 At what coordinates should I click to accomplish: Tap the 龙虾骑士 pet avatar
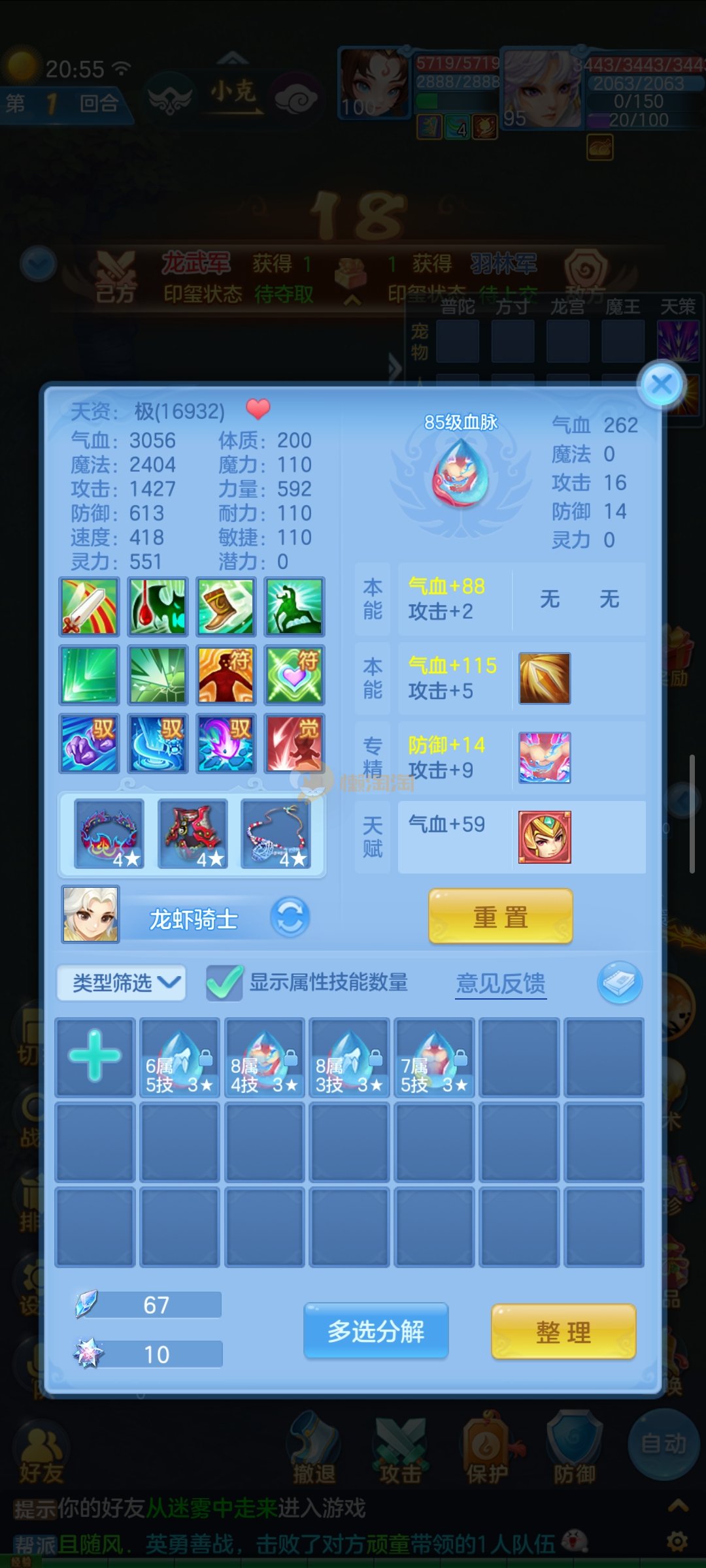coord(91,915)
